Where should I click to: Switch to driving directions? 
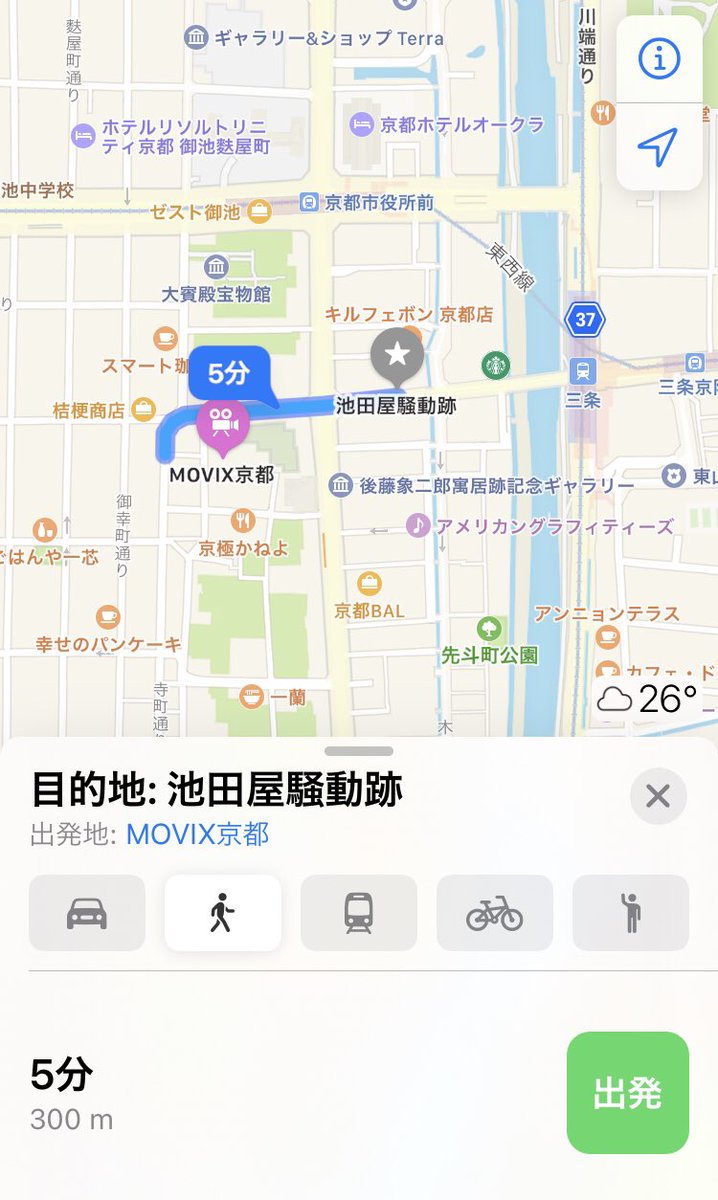[x=87, y=913]
